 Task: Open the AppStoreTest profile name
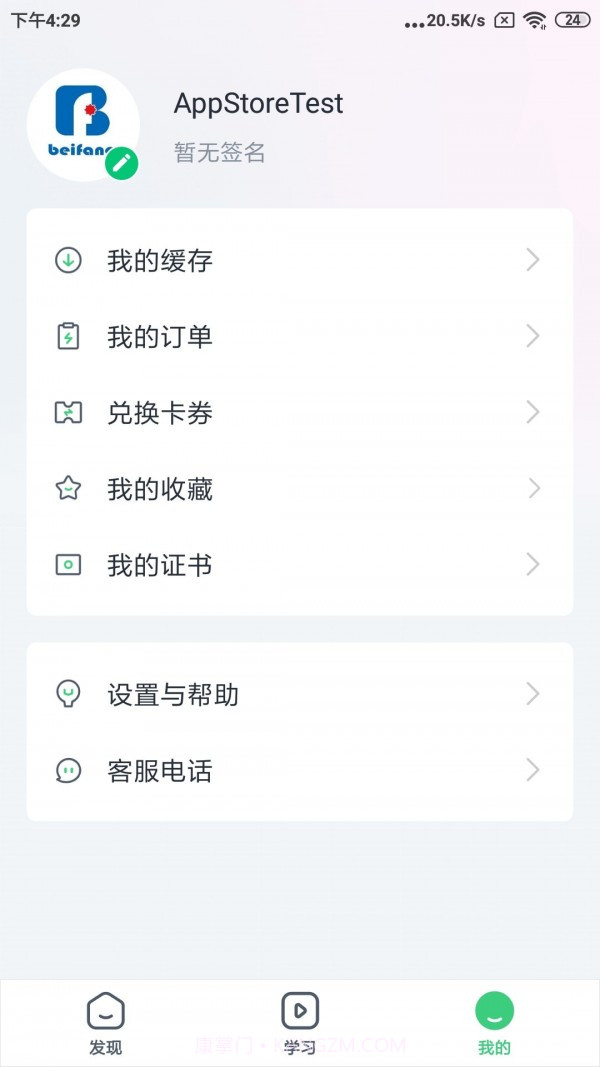click(x=258, y=104)
